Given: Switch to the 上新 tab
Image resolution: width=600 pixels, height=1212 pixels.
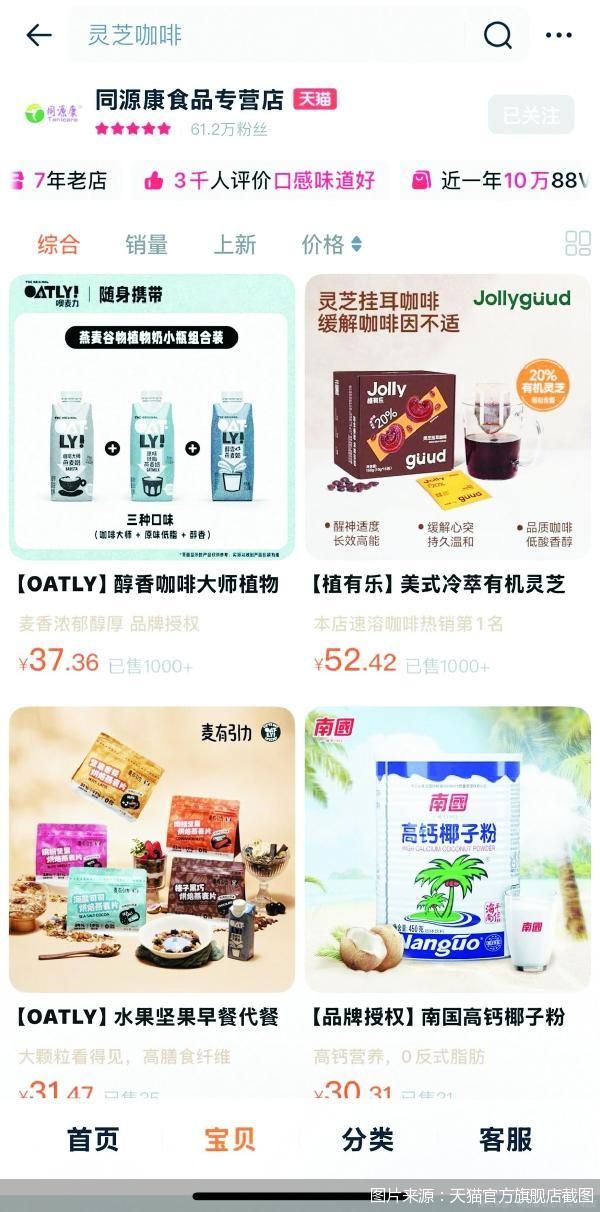Looking at the screenshot, I should click(x=234, y=244).
